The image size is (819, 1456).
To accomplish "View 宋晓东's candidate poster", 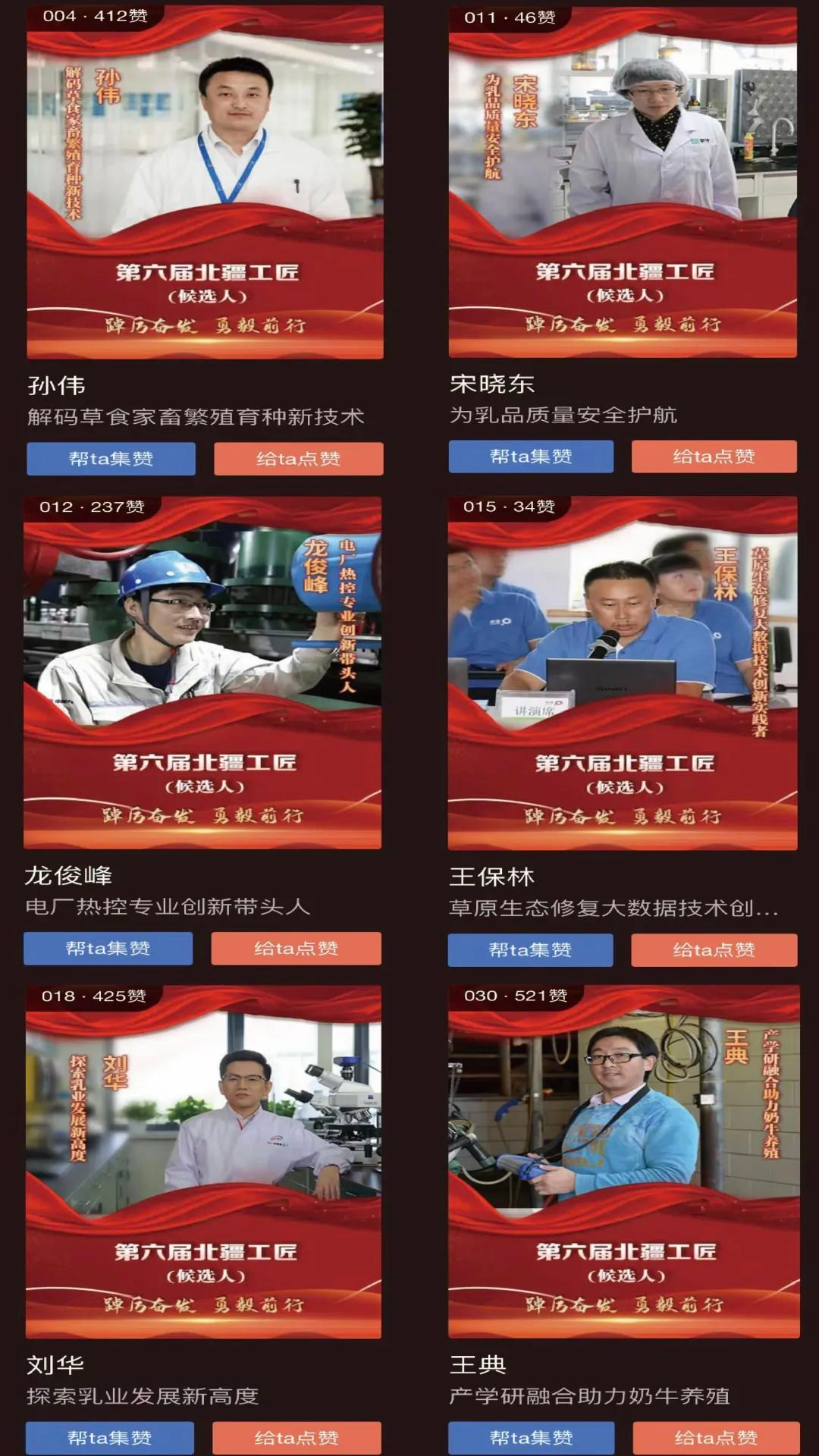I will point(623,182).
